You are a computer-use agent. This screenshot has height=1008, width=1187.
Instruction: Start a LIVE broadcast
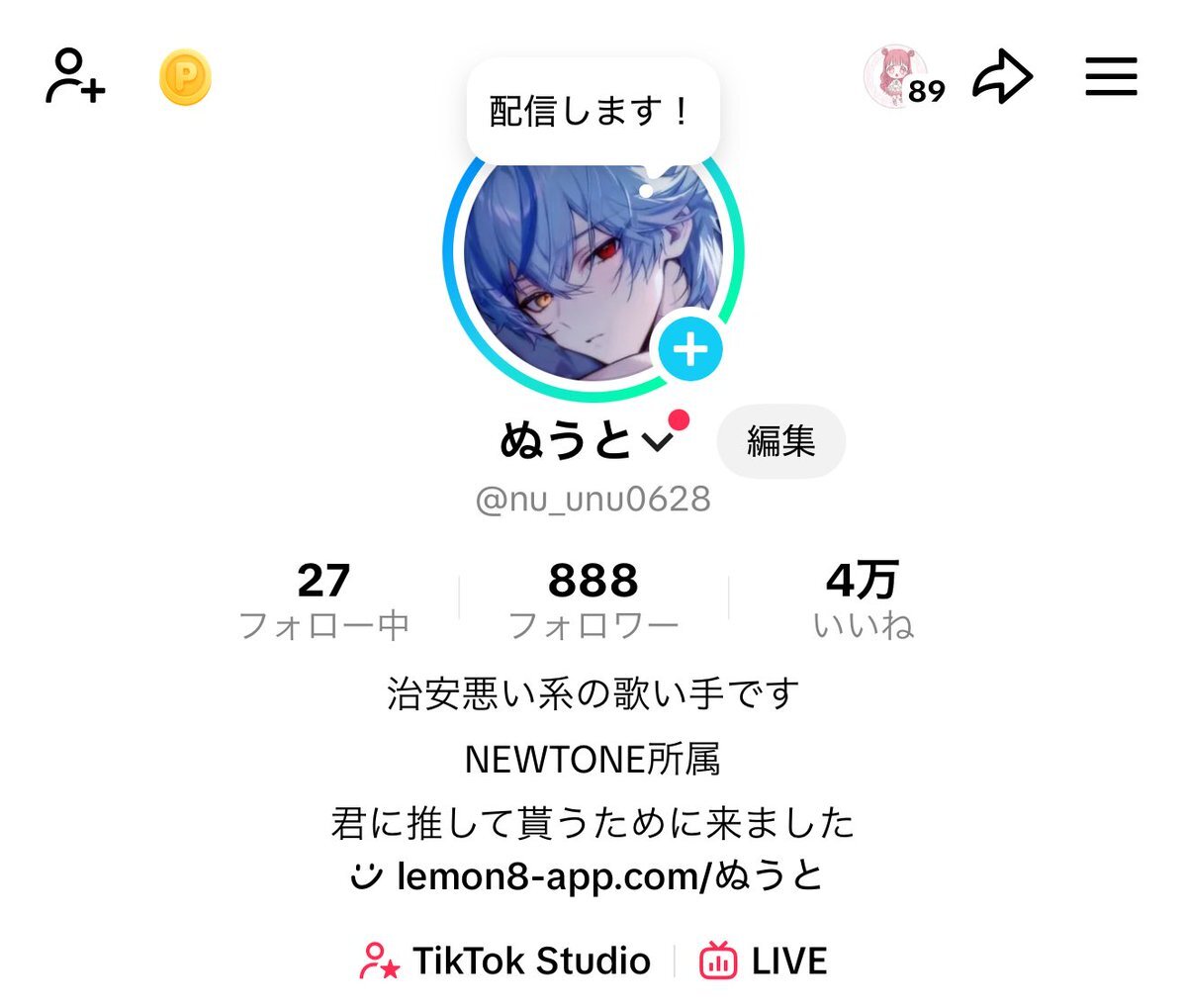pyautogui.click(x=764, y=961)
